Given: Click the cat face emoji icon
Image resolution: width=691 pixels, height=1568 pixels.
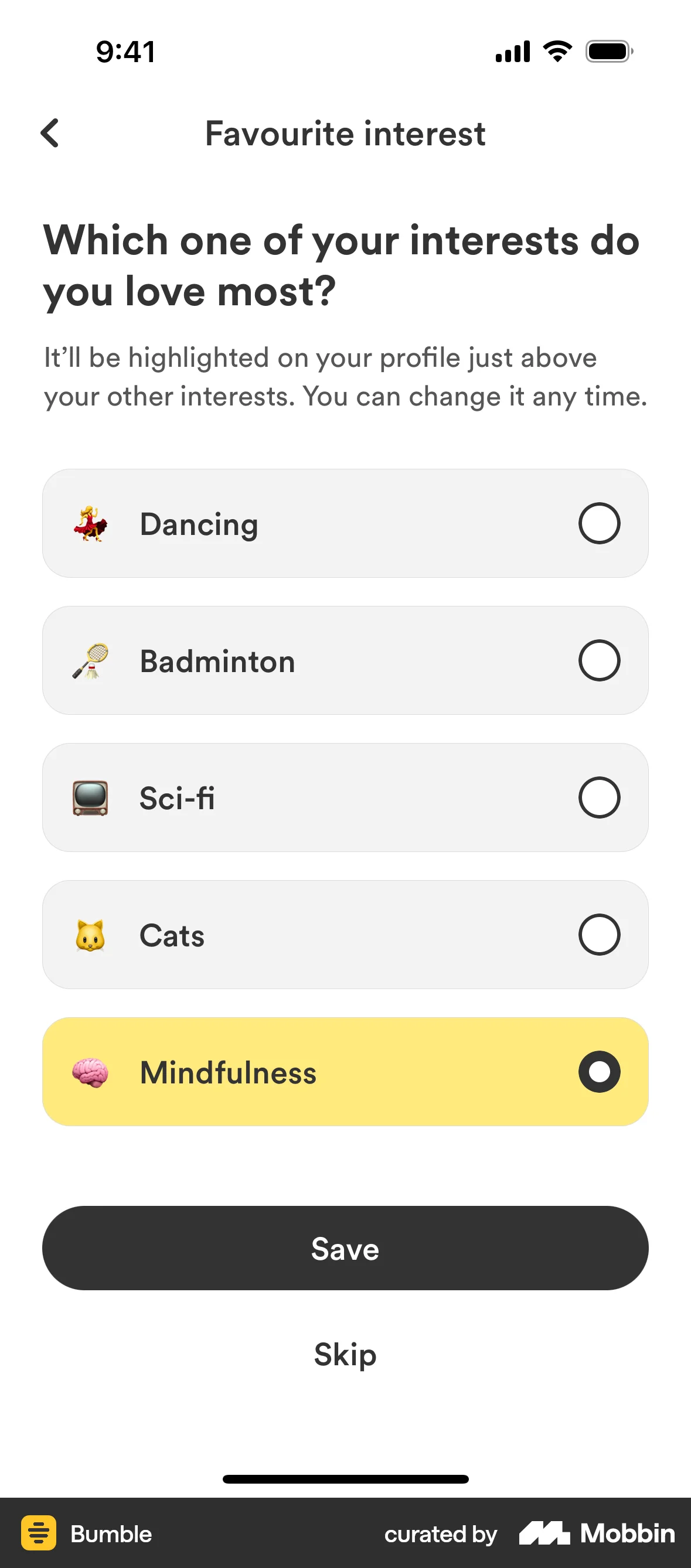Looking at the screenshot, I should pos(89,936).
